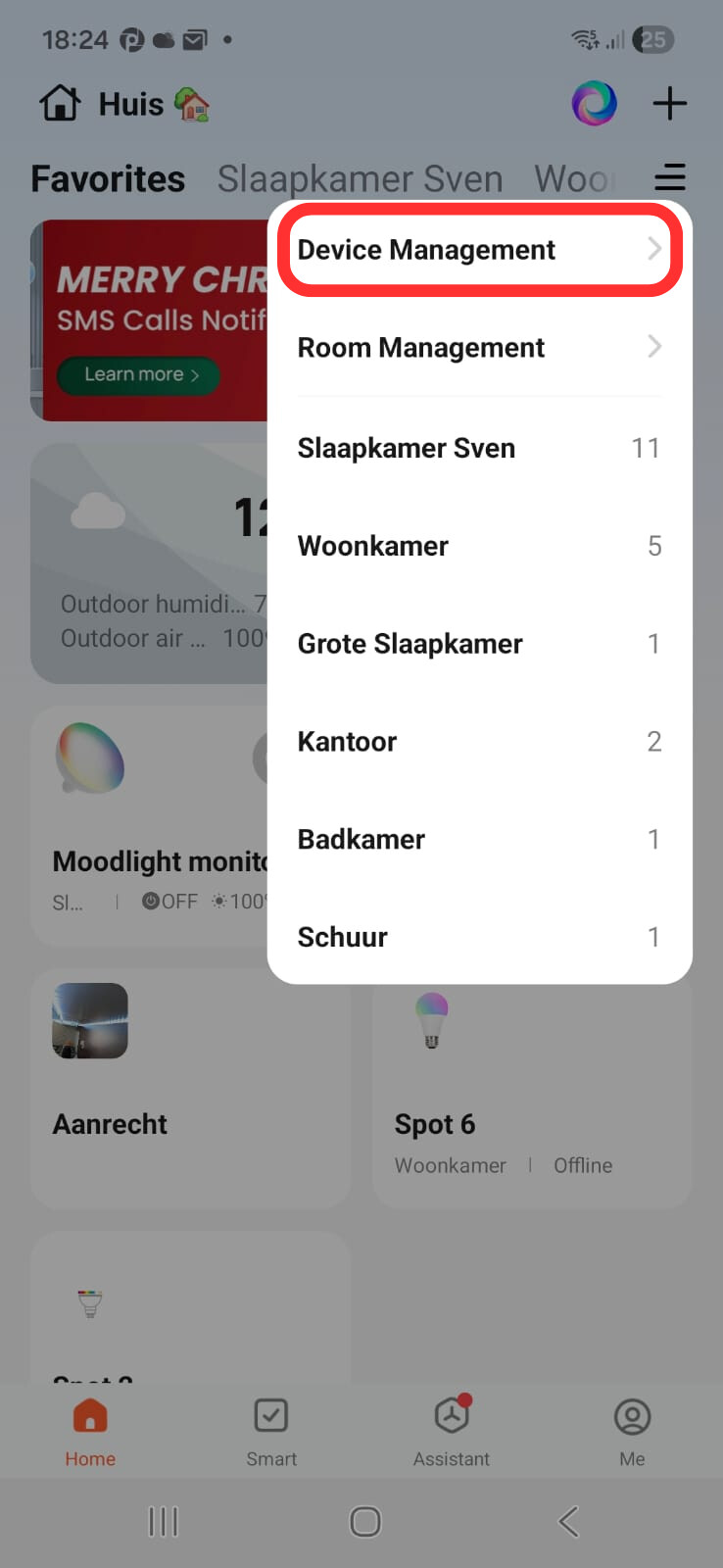Select the Badkamer room
This screenshot has width=723, height=1568.
479,840
